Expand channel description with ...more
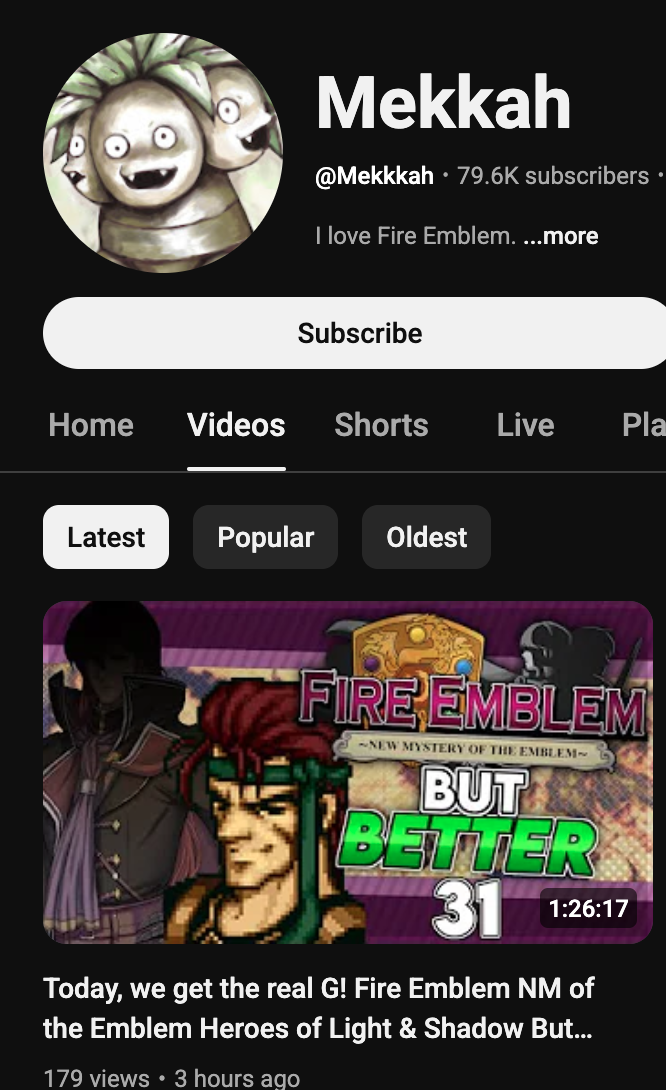 click(x=561, y=236)
